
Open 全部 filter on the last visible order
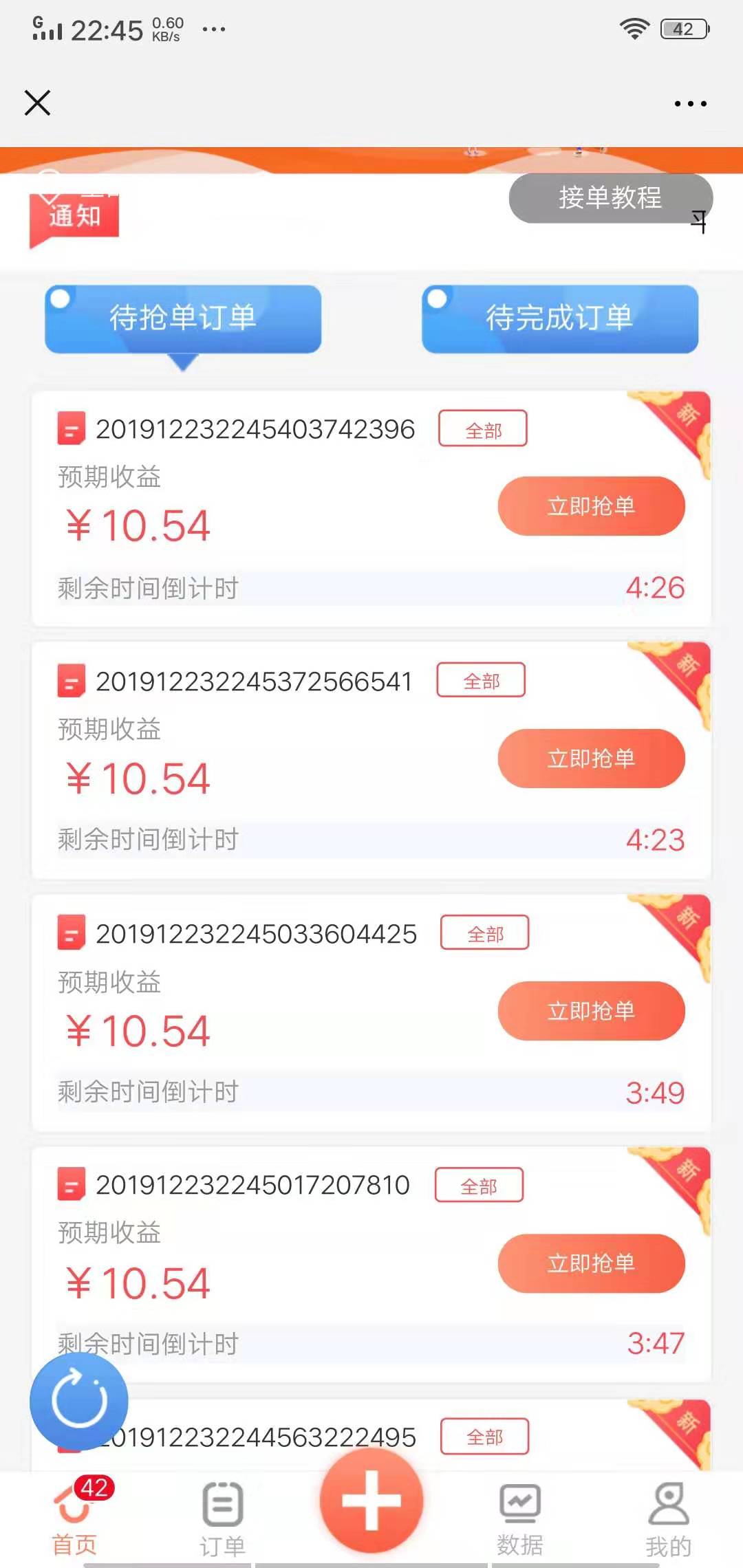482,1437
